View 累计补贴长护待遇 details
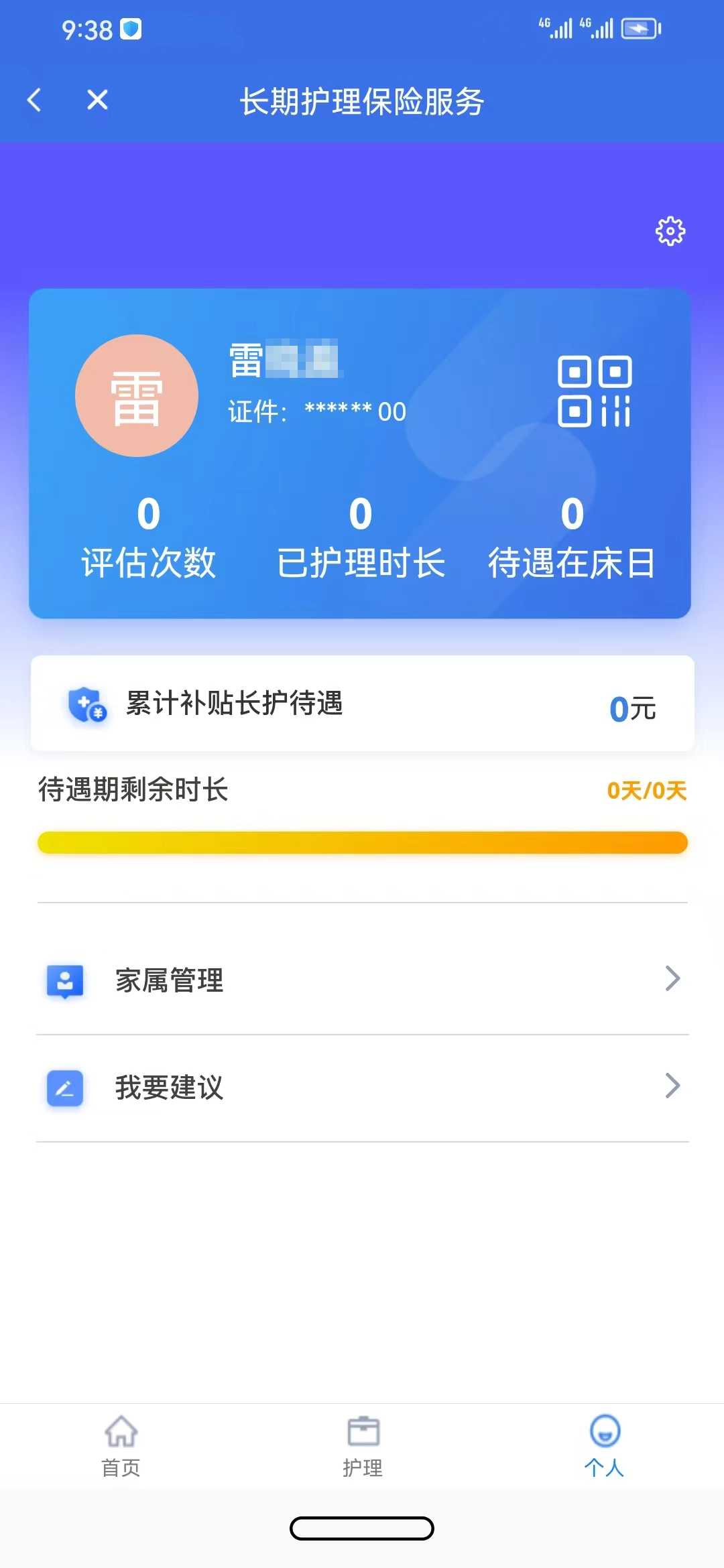This screenshot has height=1568, width=724. (x=362, y=704)
